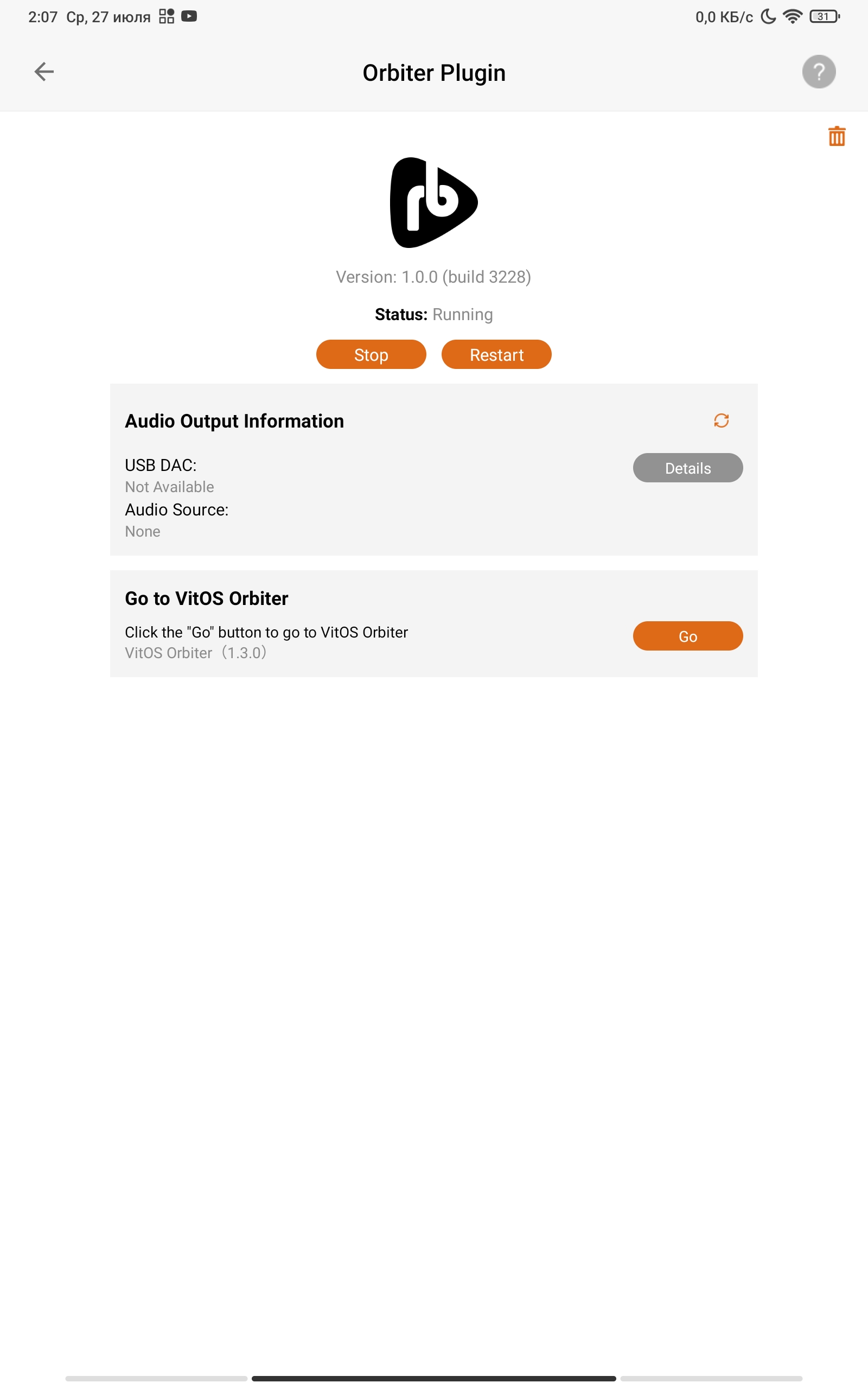Tap Go to open VitOS Orbiter
The height and width of the screenshot is (1389, 868).
click(x=688, y=636)
